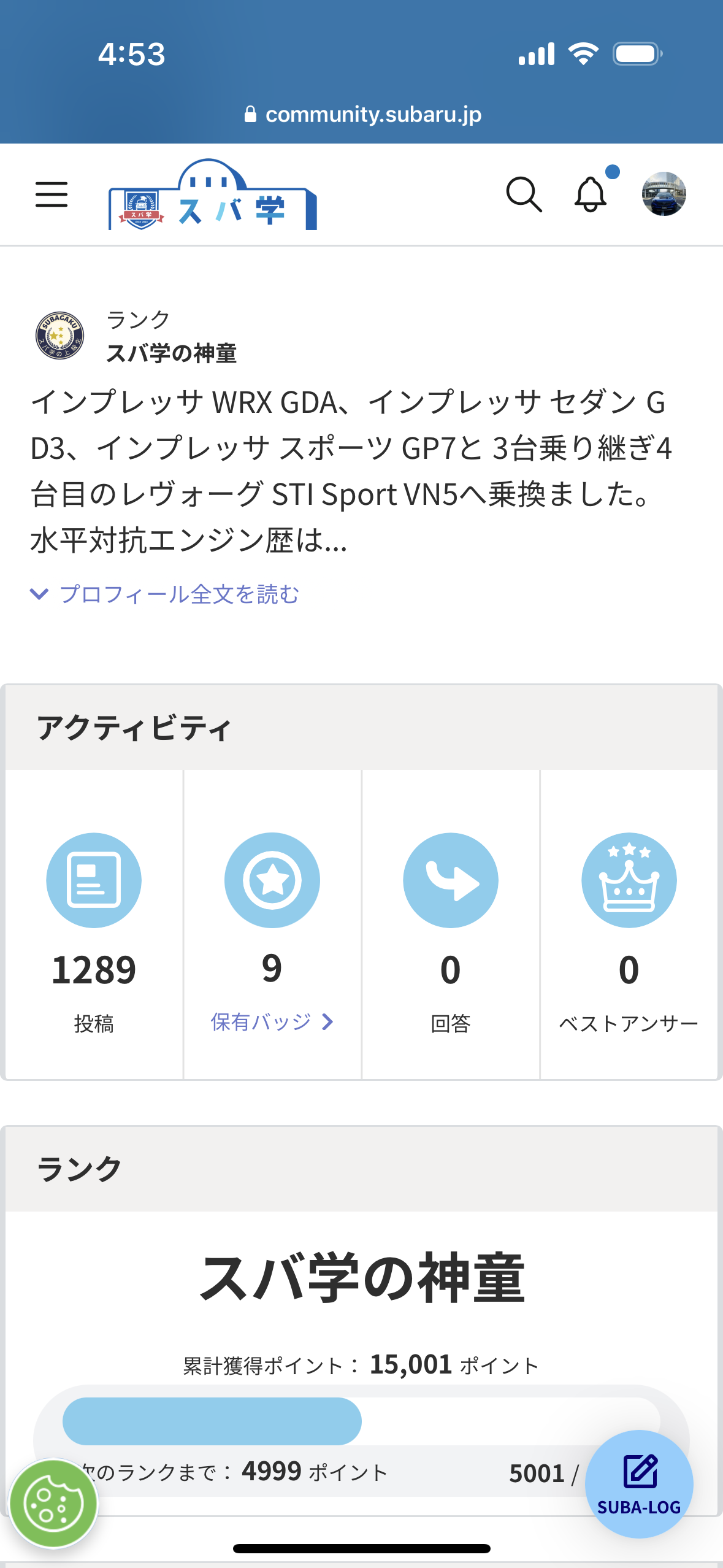The image size is (723, 1568).
Task: Open the cookie settings button
Action: pos(54,1503)
